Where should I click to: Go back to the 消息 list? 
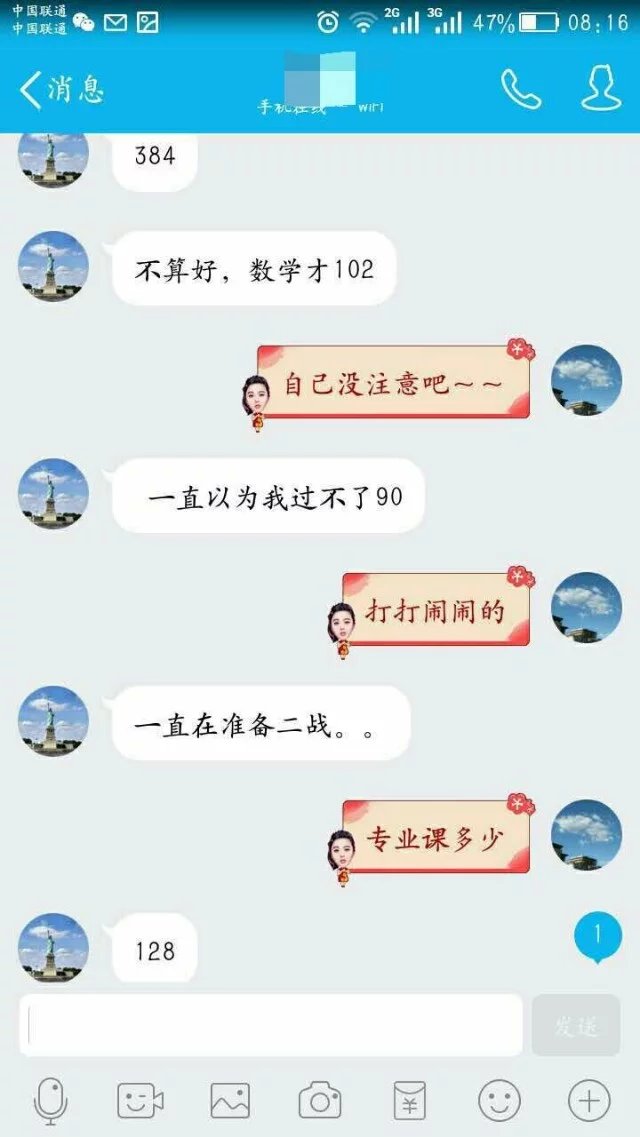(x=62, y=90)
